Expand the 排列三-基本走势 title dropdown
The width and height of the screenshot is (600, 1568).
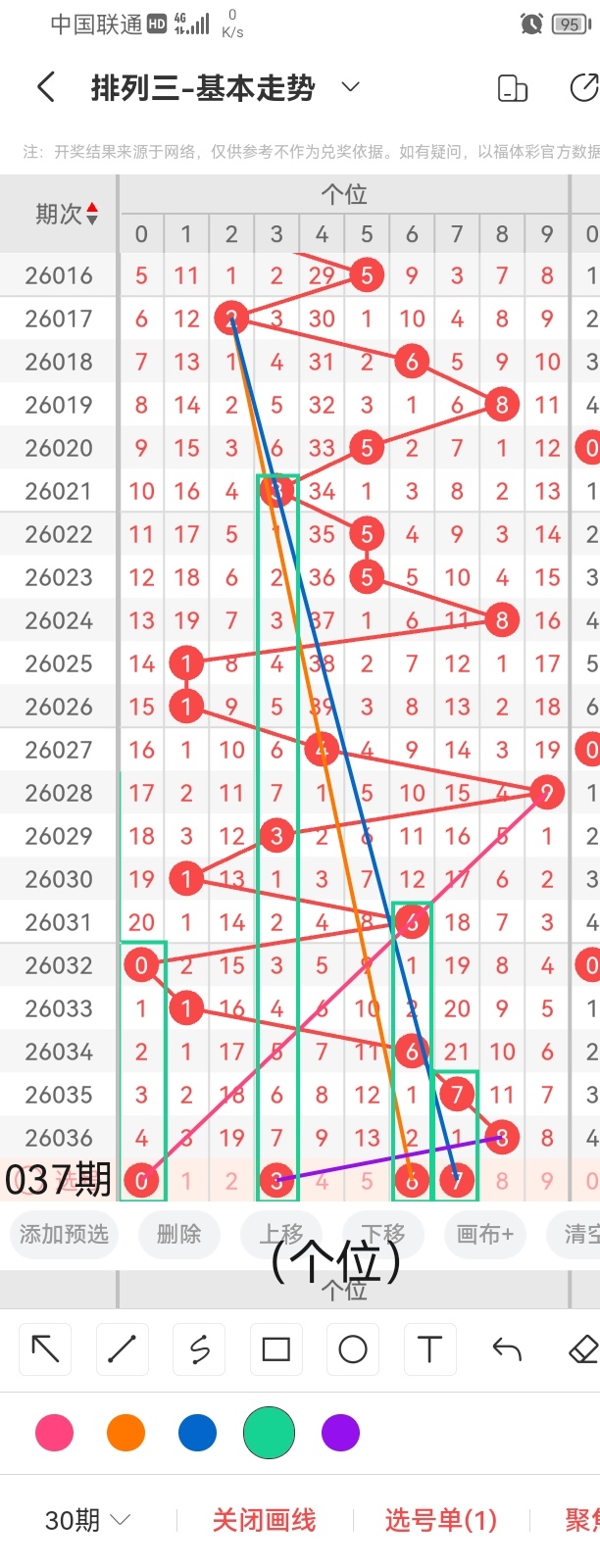(x=350, y=87)
